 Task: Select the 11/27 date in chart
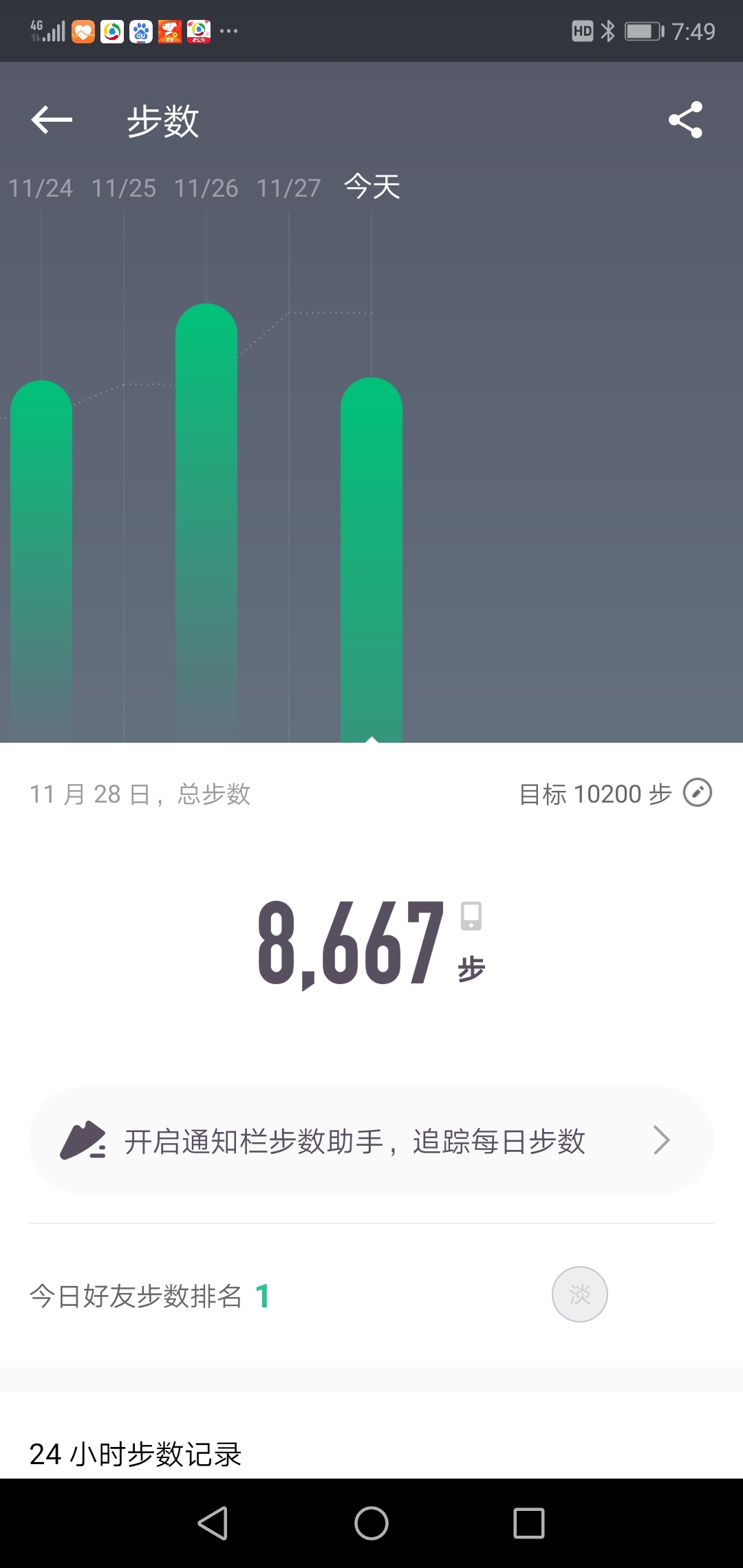[289, 188]
